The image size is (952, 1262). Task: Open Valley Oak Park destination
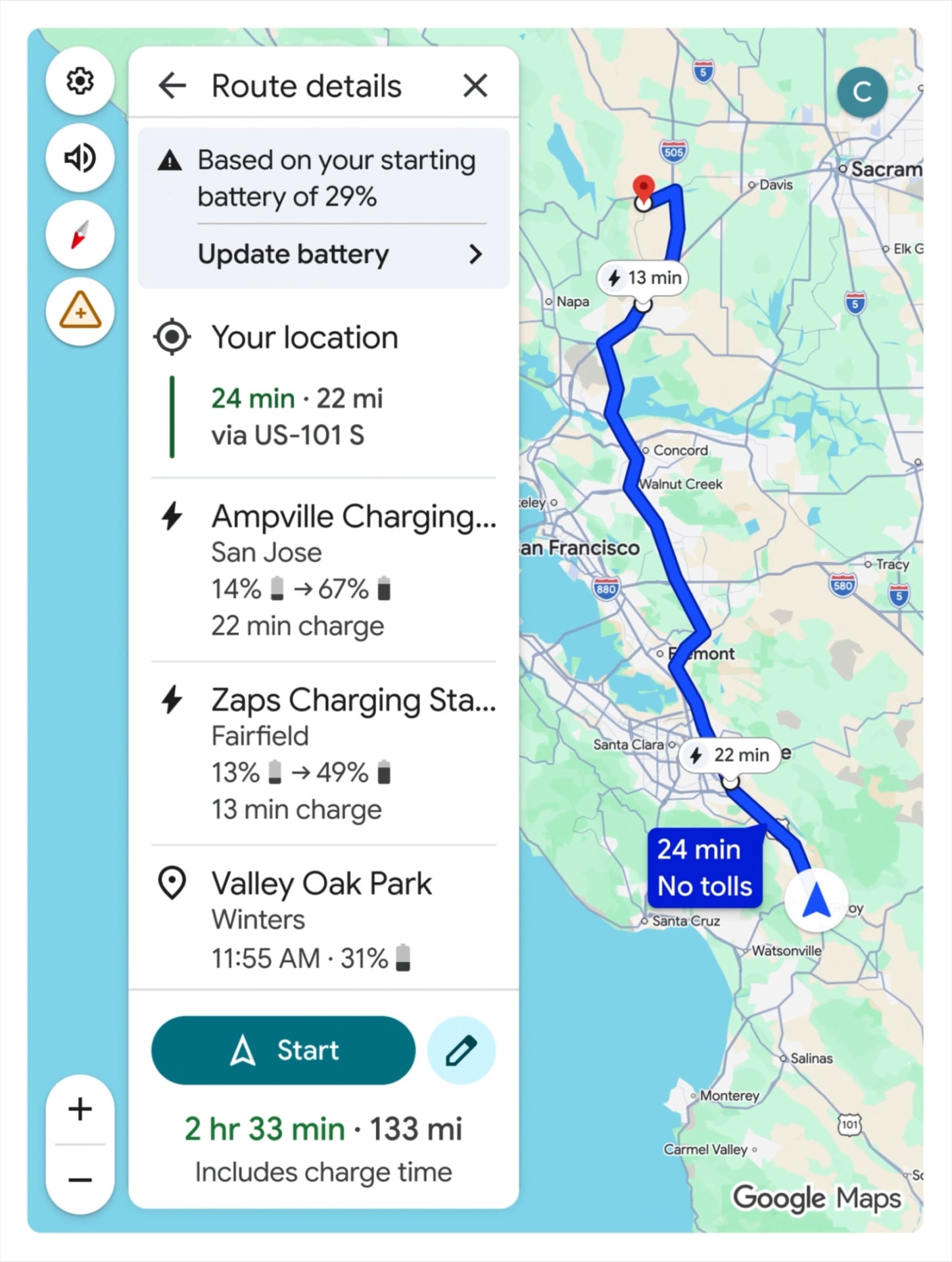(x=322, y=918)
